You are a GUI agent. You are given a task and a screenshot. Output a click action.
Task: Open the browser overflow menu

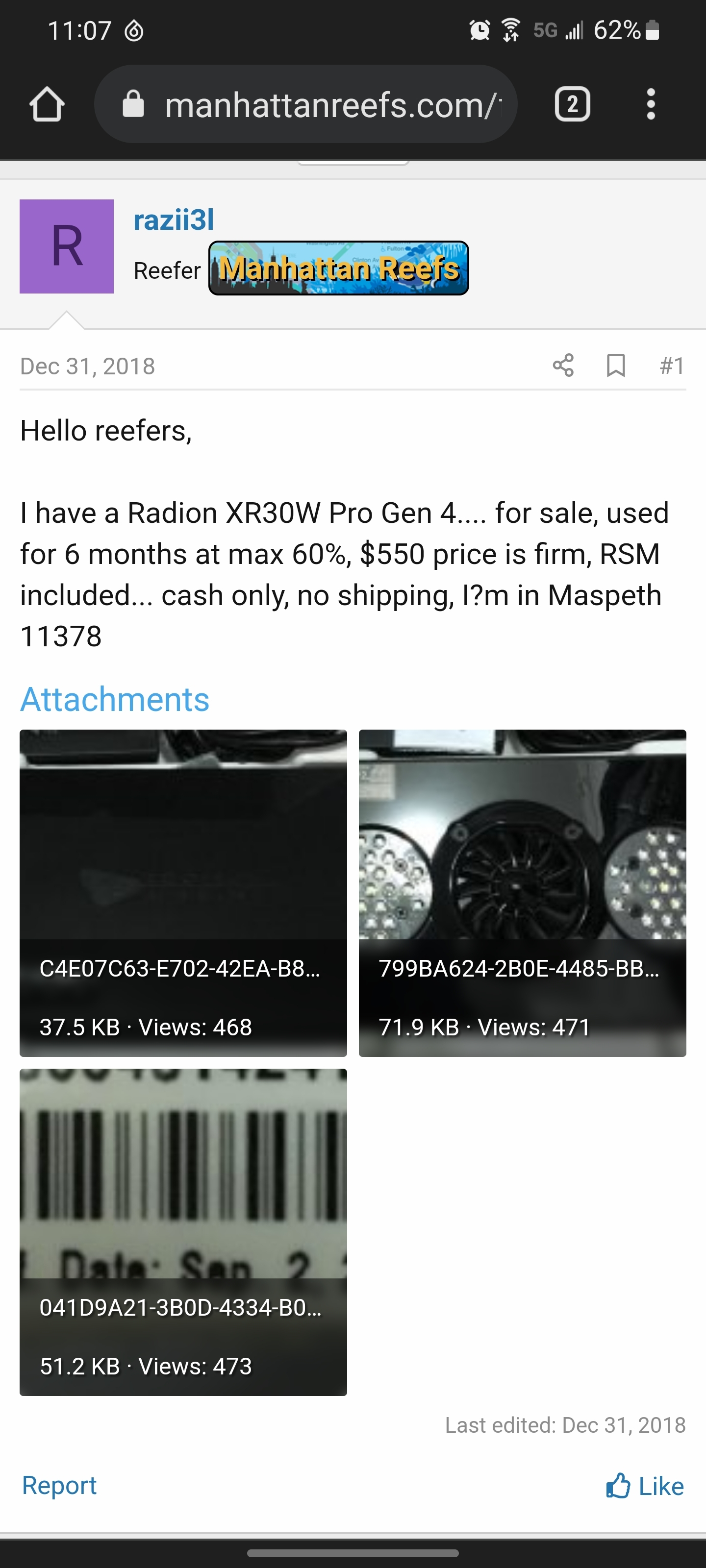[651, 104]
